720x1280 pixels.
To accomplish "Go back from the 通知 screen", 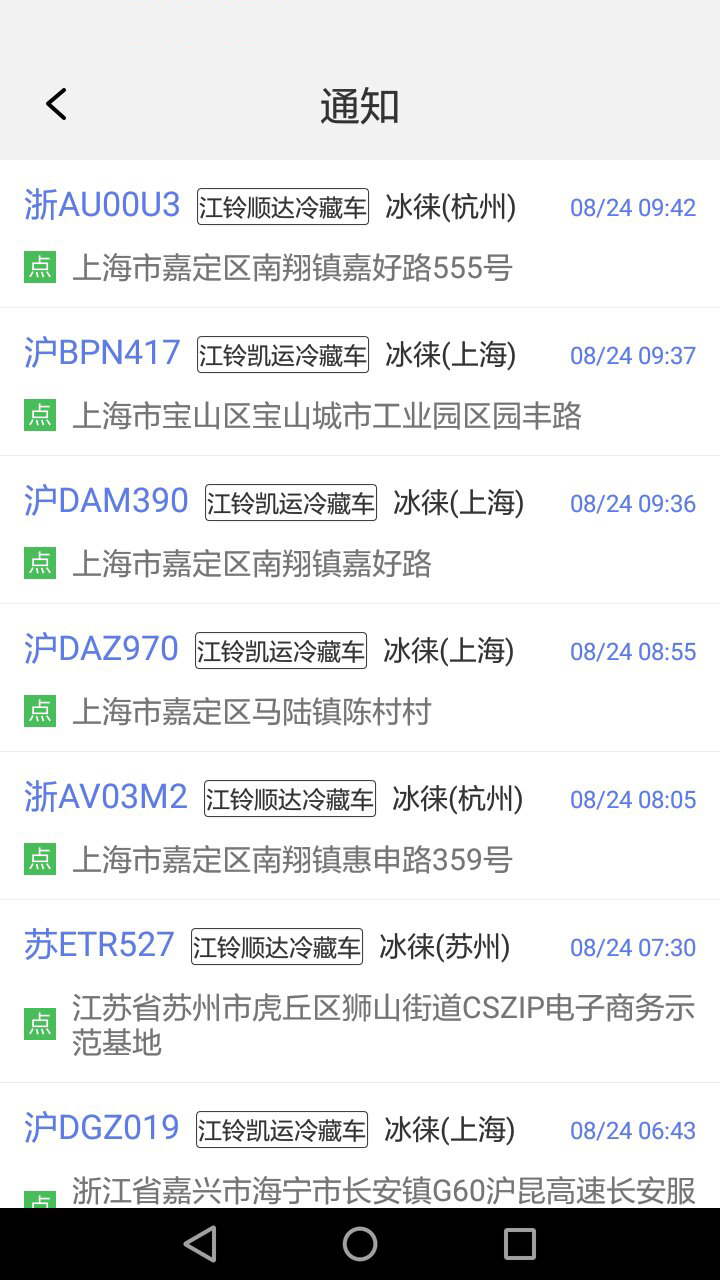I will (56, 104).
